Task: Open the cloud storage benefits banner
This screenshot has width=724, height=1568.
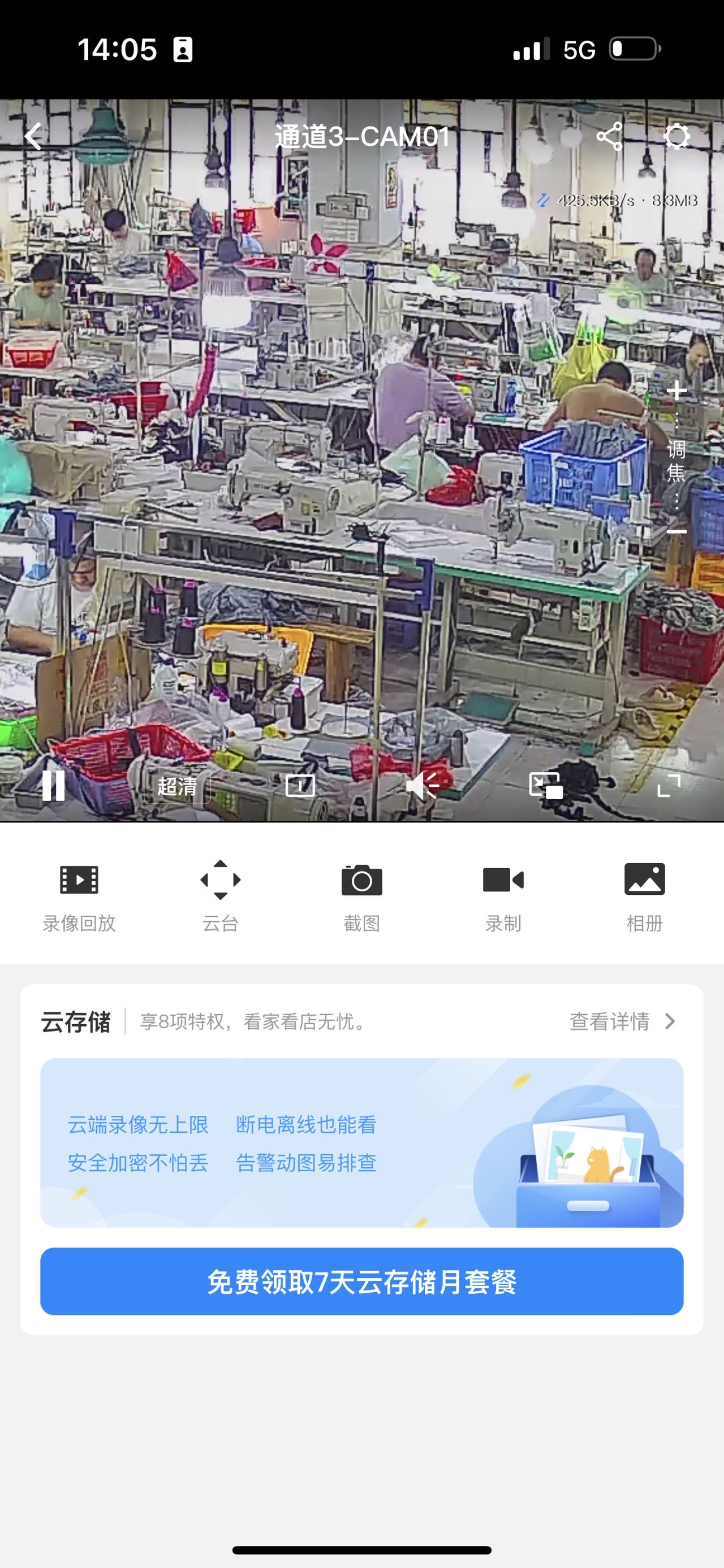Action: tap(361, 1142)
